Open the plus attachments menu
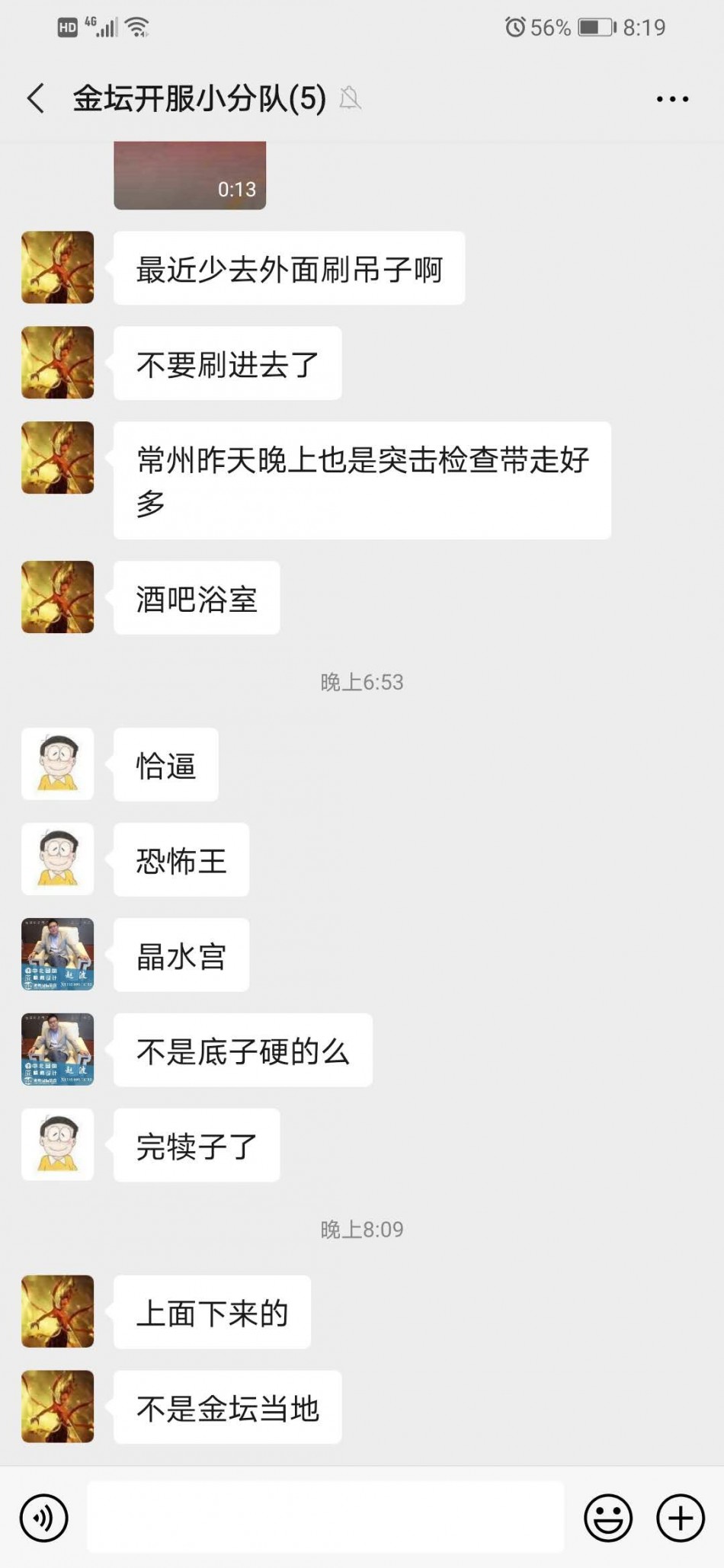The height and width of the screenshot is (1568, 724). tap(680, 1517)
